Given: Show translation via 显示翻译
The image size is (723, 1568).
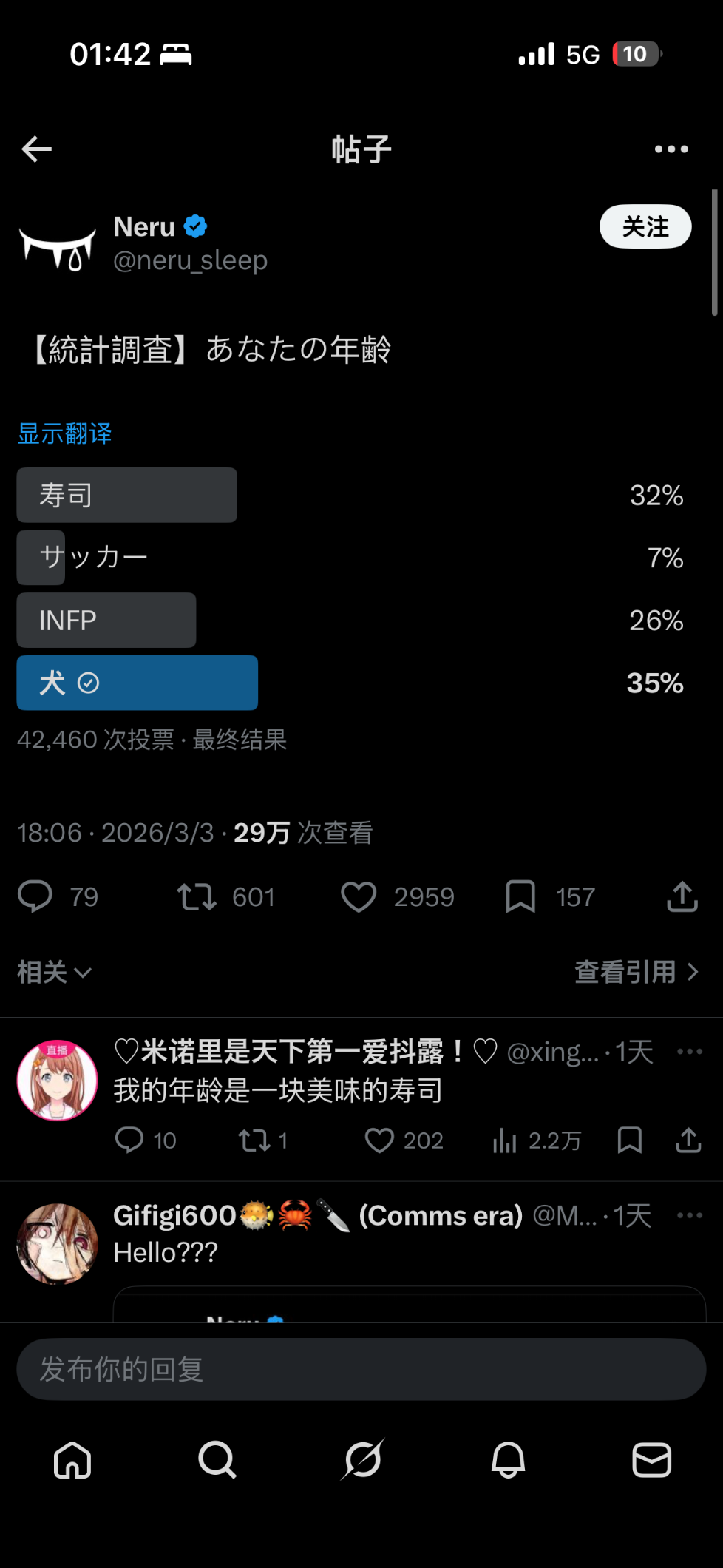Looking at the screenshot, I should pyautogui.click(x=65, y=433).
